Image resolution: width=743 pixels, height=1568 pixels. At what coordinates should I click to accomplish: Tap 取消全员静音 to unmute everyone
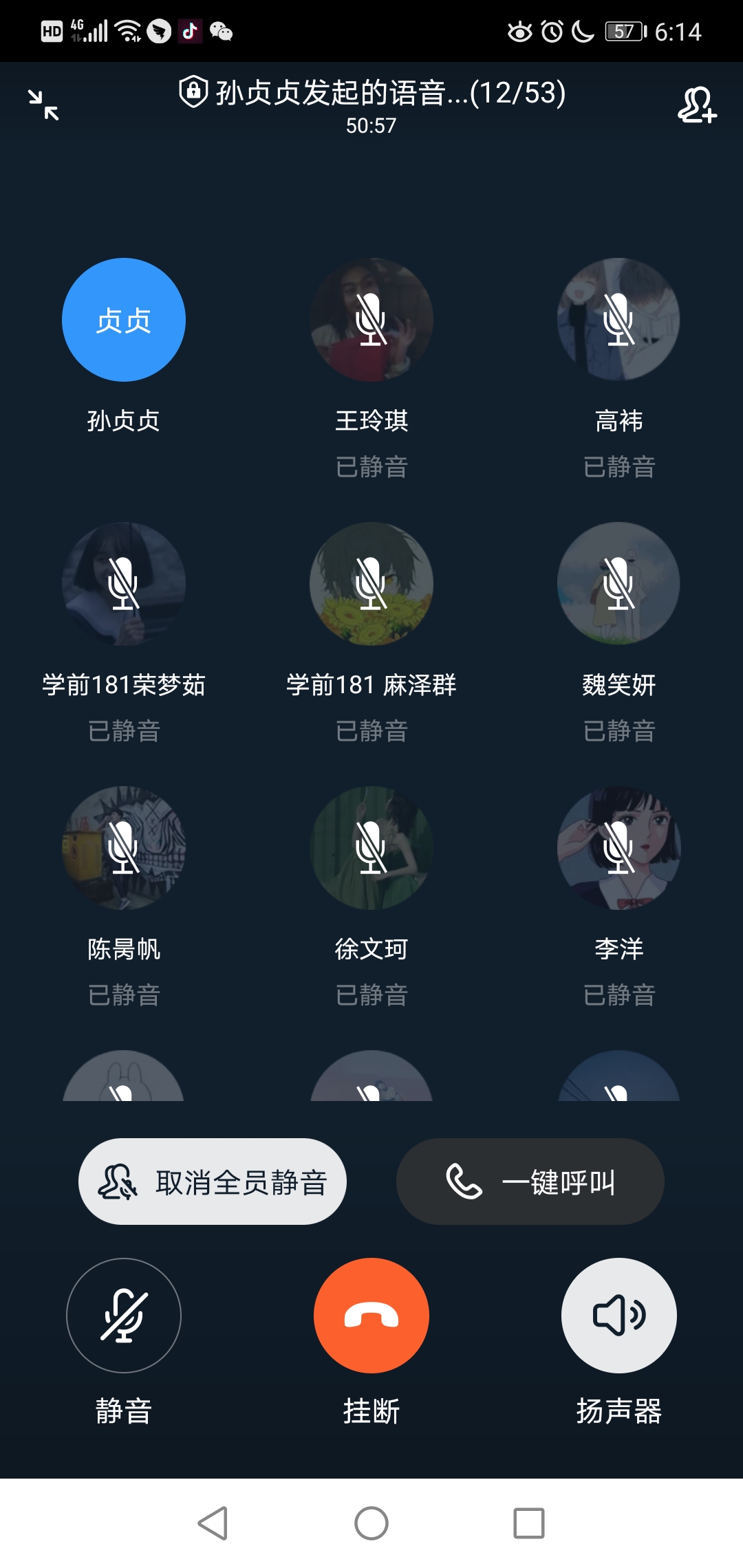(213, 1182)
